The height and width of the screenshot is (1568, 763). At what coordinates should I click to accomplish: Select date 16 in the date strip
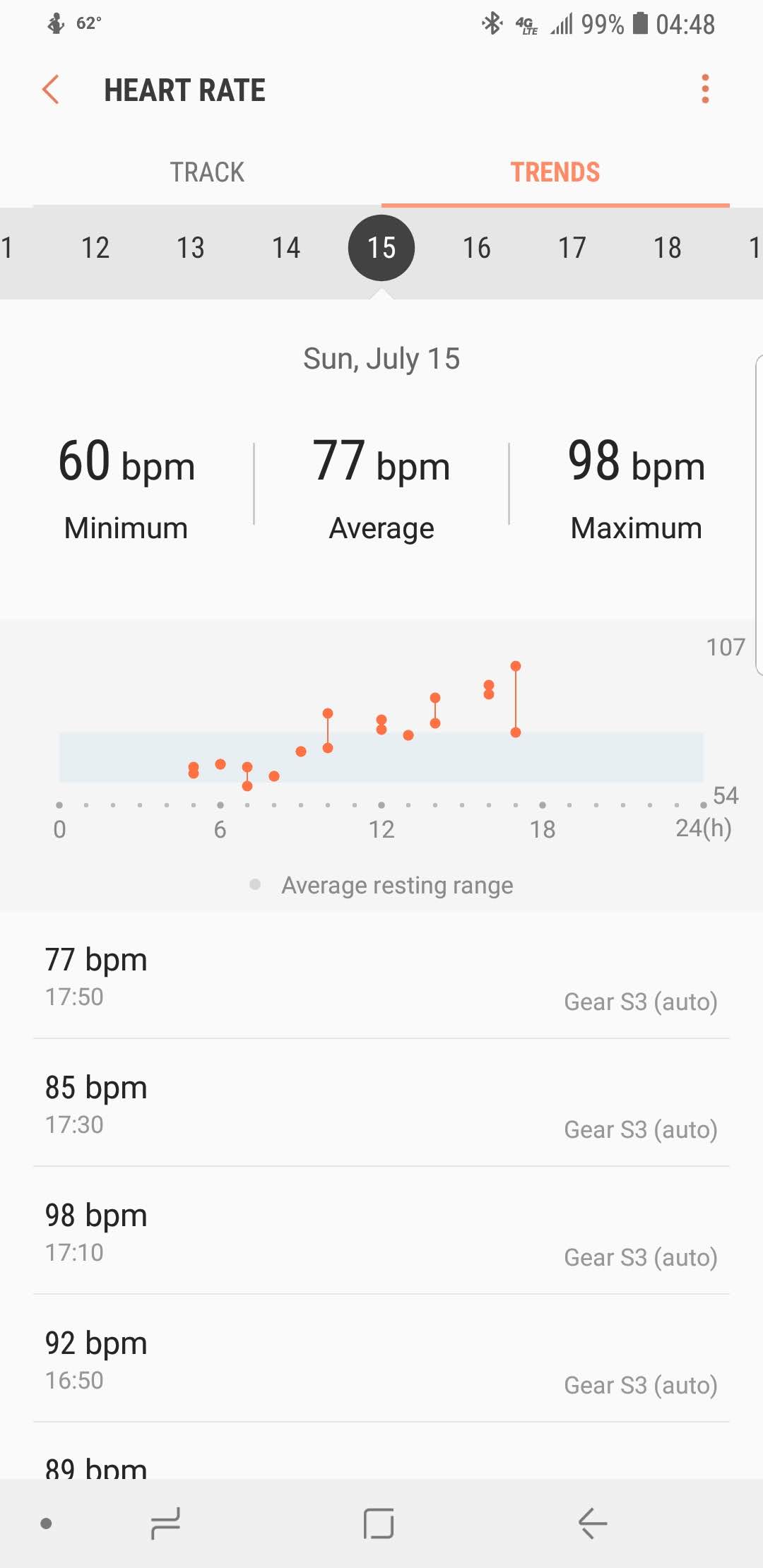(477, 248)
